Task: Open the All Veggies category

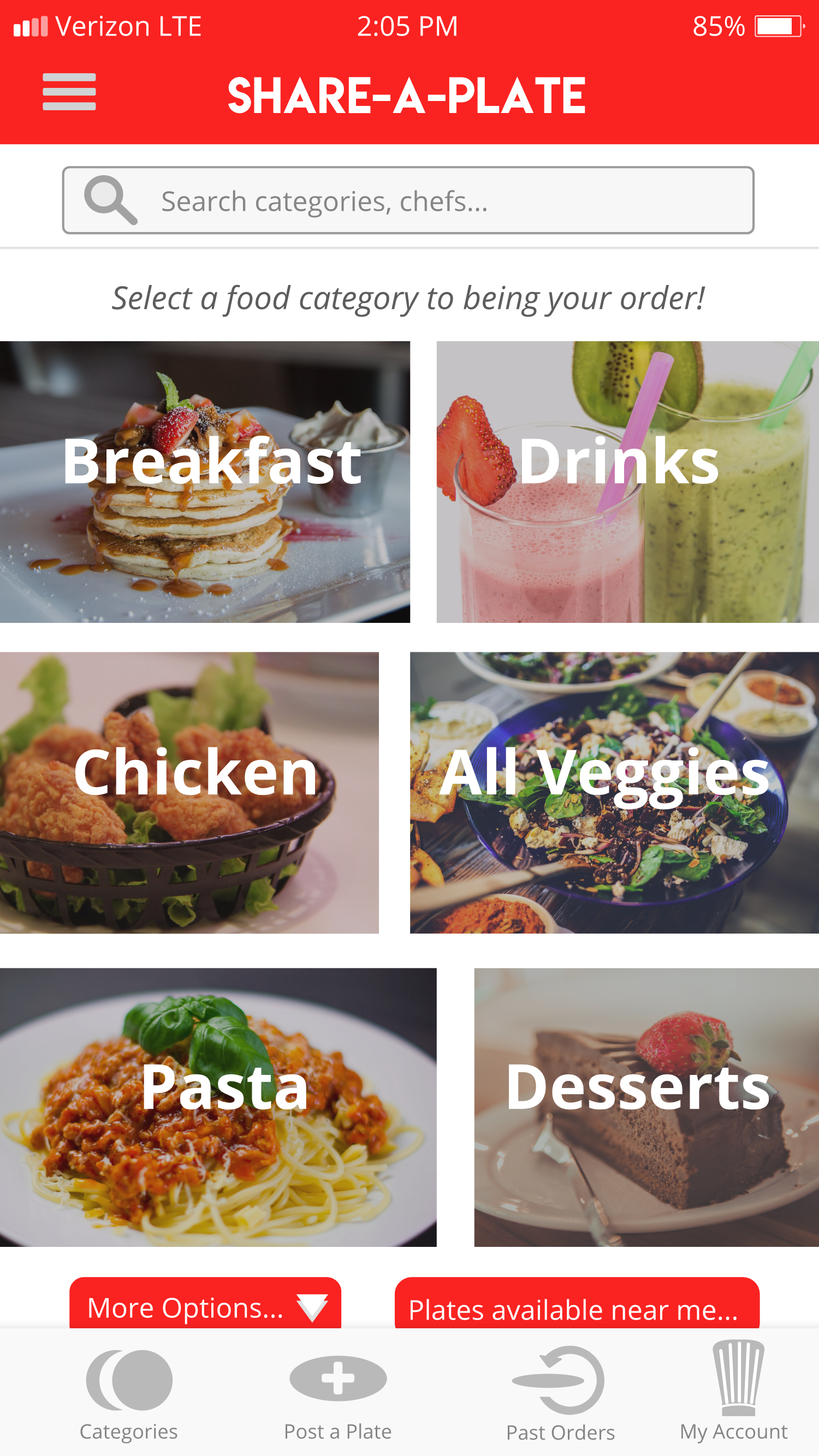Action: tap(614, 793)
